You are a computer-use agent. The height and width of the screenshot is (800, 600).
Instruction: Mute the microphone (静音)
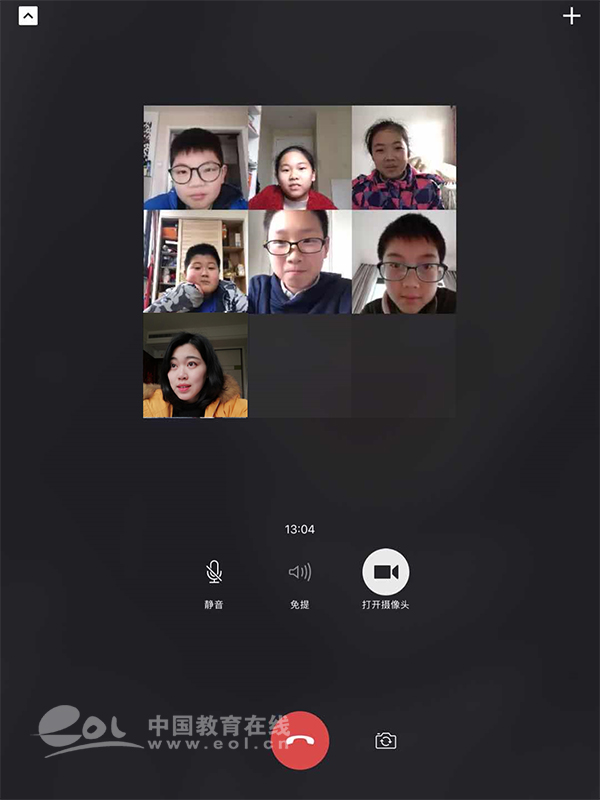[x=213, y=572]
